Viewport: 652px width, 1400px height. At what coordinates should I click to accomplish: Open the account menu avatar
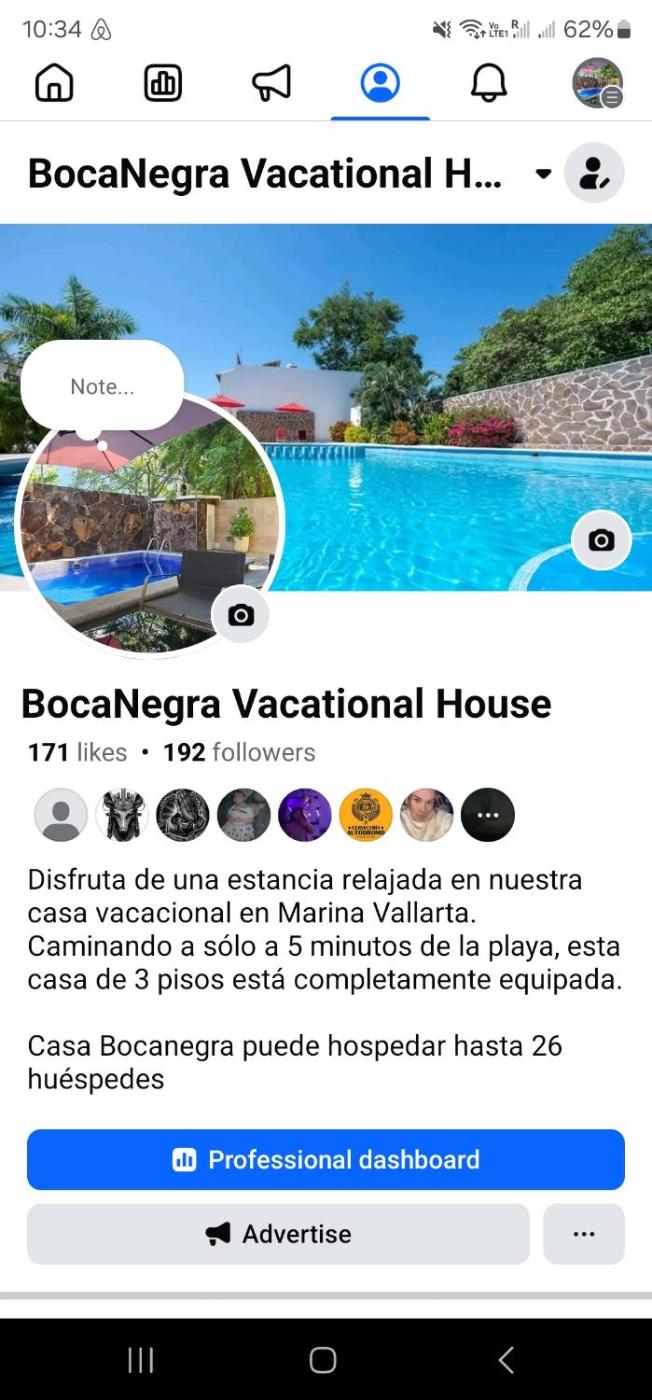(597, 83)
